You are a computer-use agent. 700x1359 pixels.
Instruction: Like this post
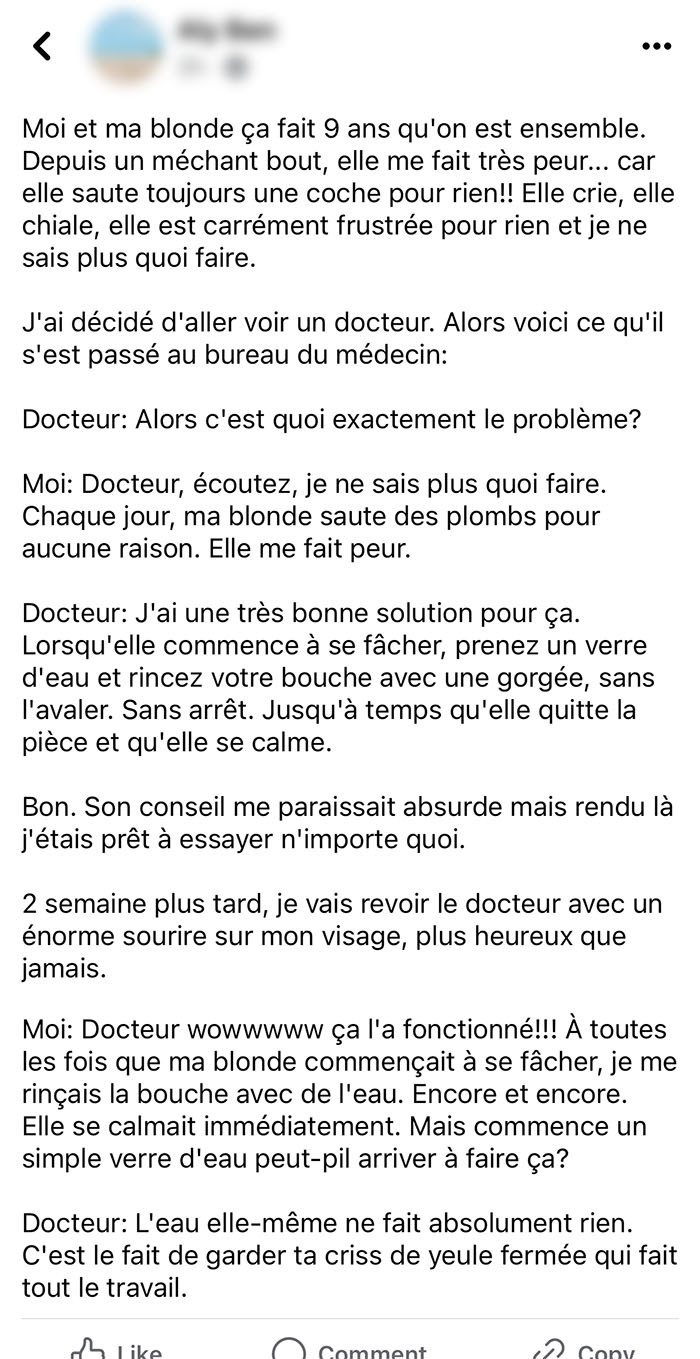point(116,1350)
